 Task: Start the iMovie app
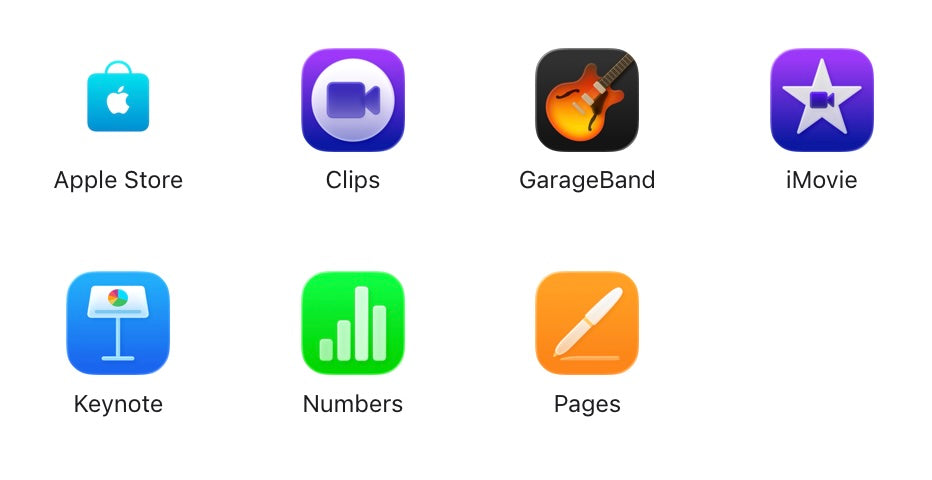[x=822, y=100]
